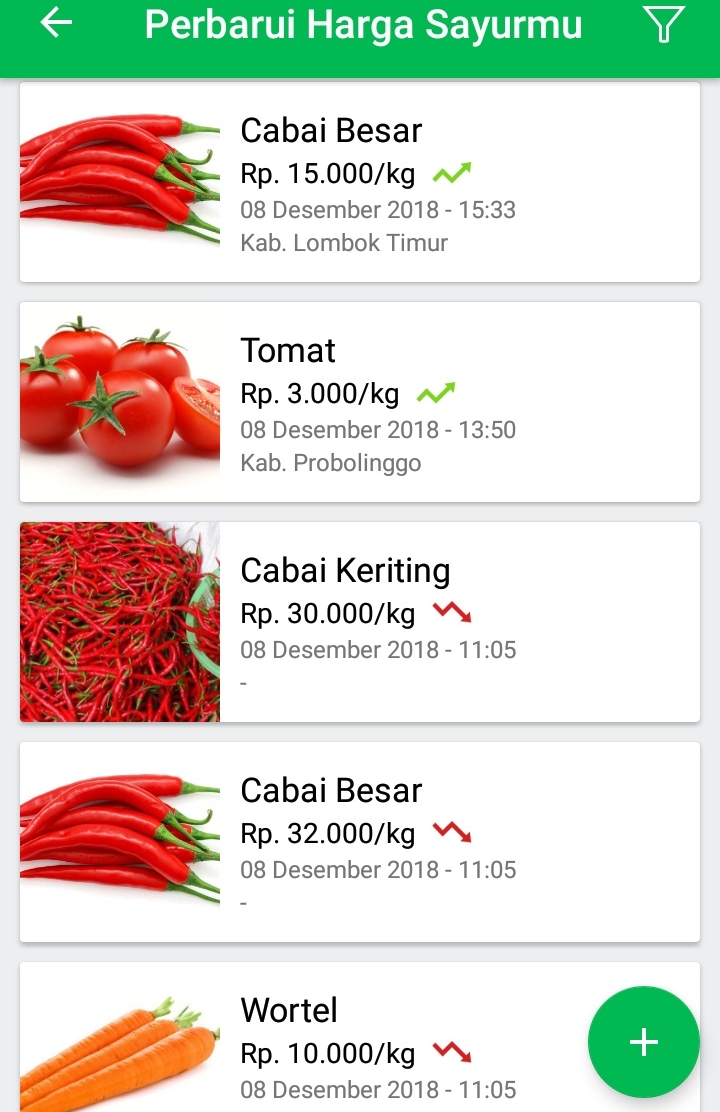Open the Cabai Keriting card

(x=360, y=622)
